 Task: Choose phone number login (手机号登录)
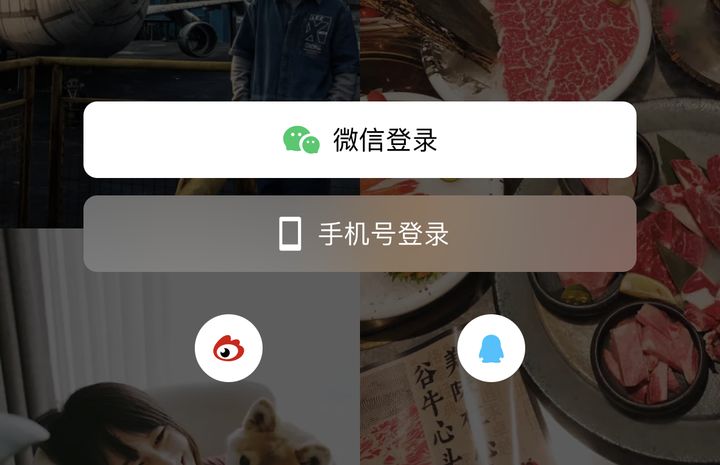pyautogui.click(x=360, y=234)
